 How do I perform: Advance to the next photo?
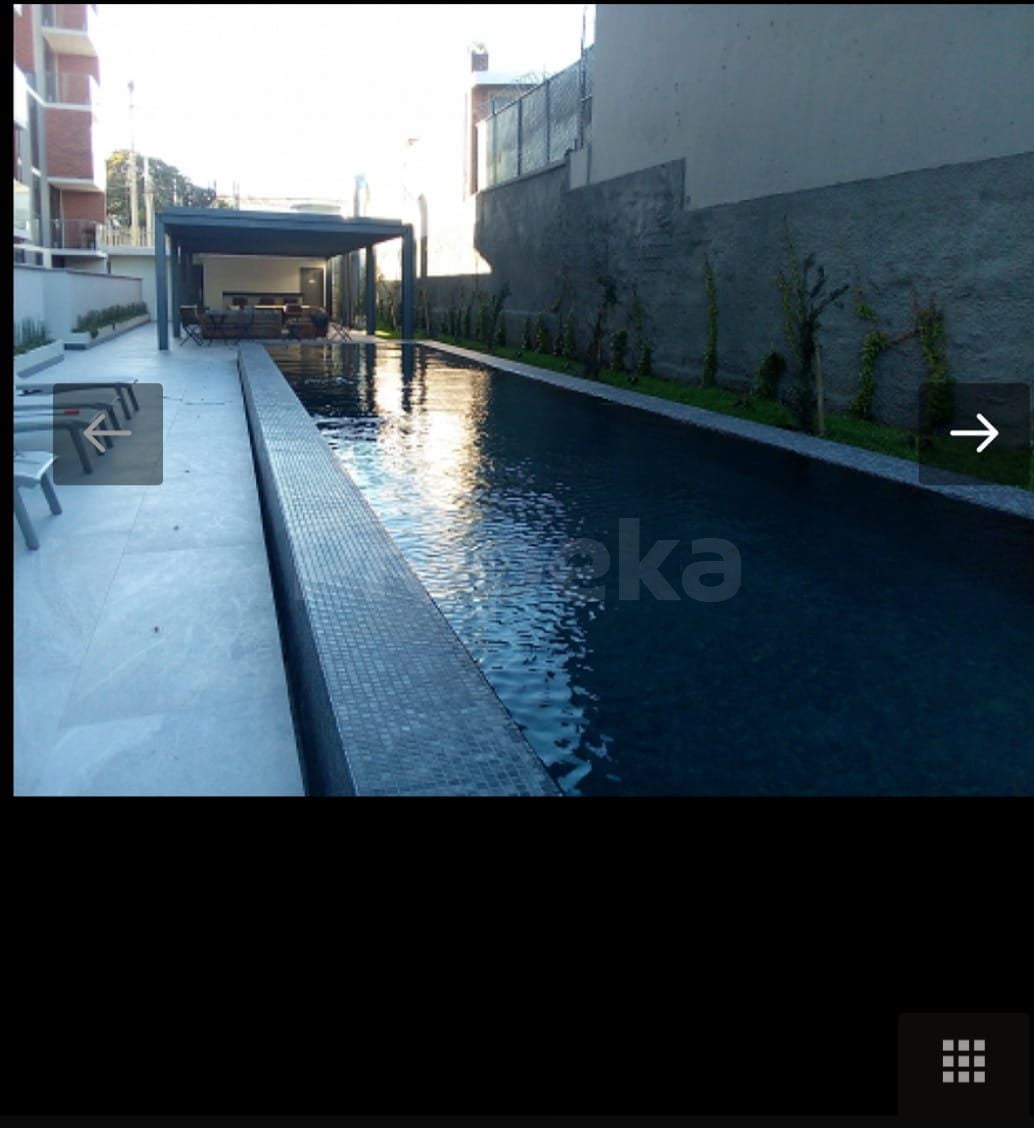973,433
